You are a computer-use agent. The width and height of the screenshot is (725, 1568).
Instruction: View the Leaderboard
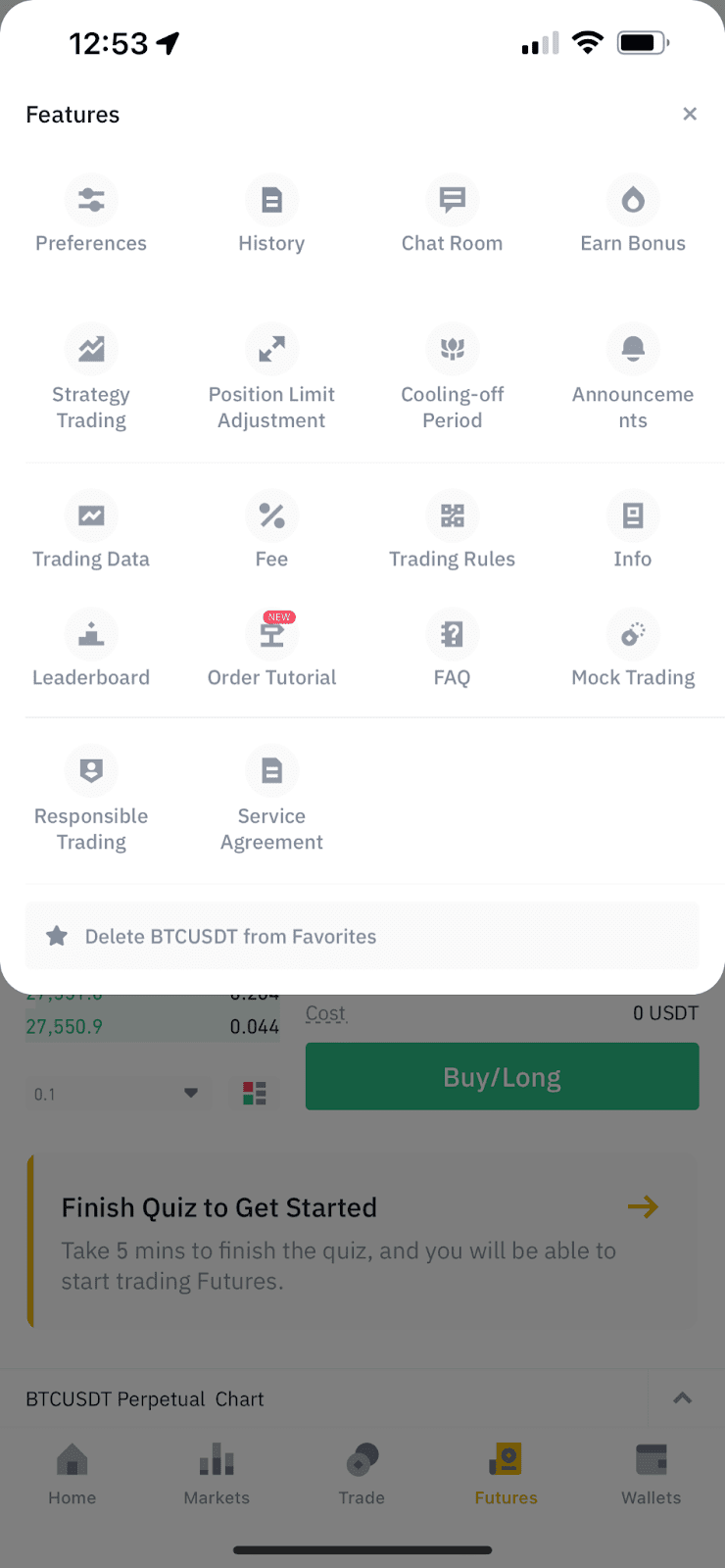click(91, 649)
